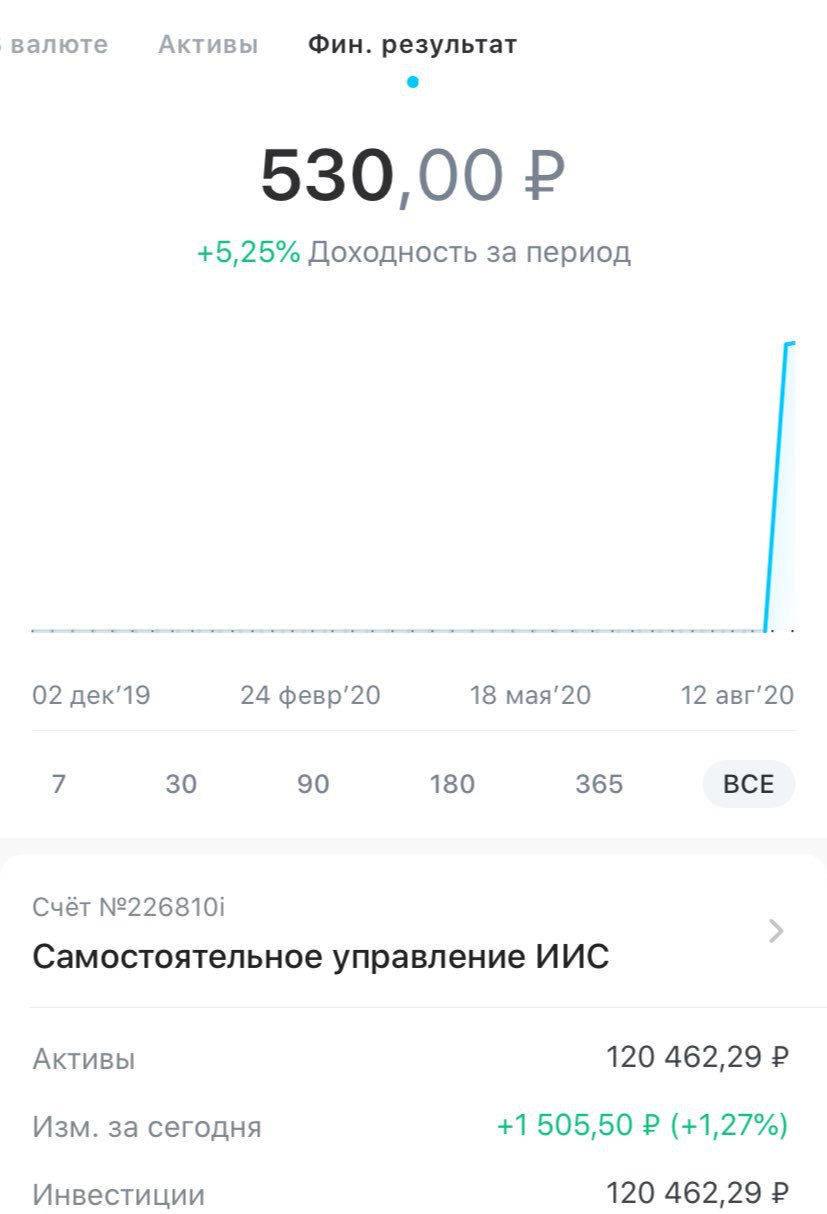This screenshot has width=827, height=1214.
Task: Select the ВСЕ period chip
Action: 748,784
